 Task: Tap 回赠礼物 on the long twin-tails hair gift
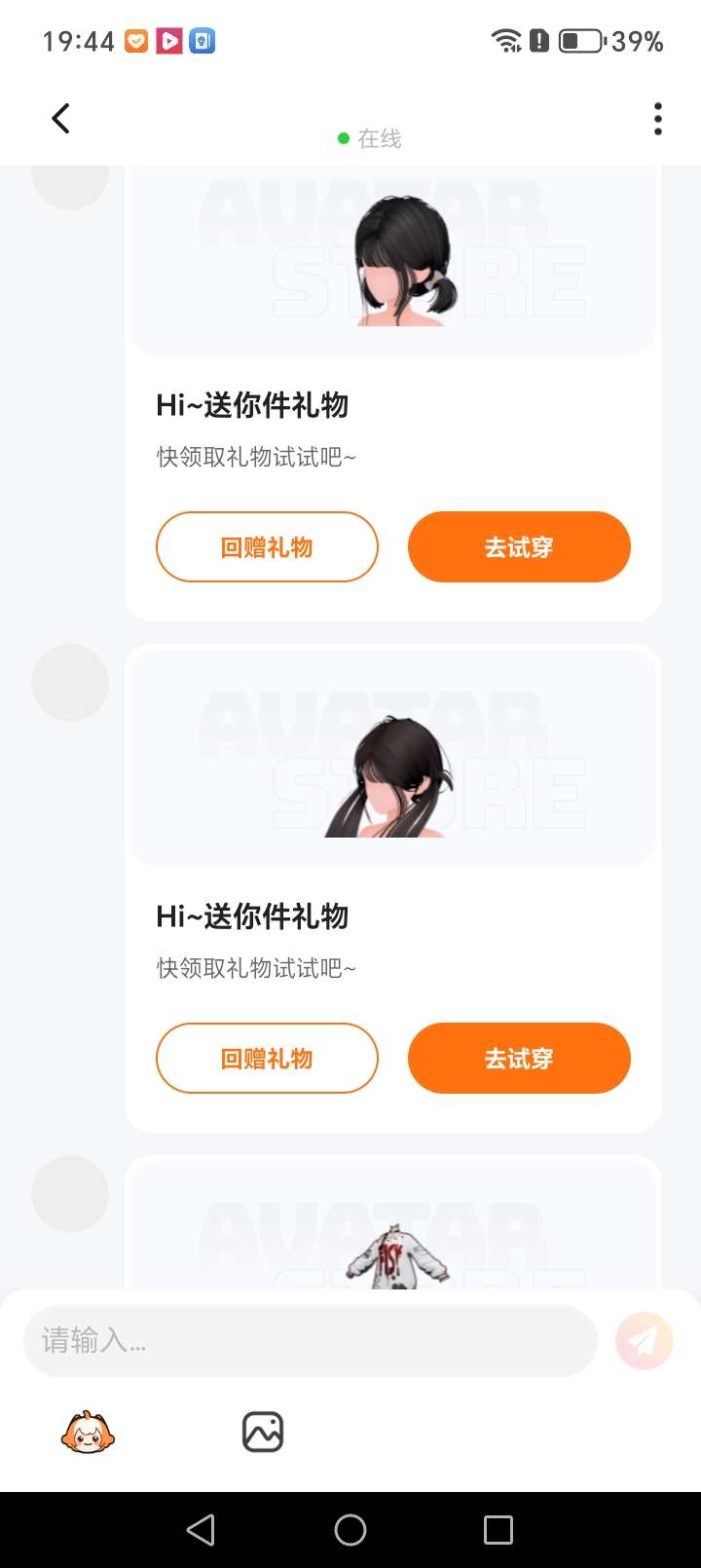(x=267, y=1059)
